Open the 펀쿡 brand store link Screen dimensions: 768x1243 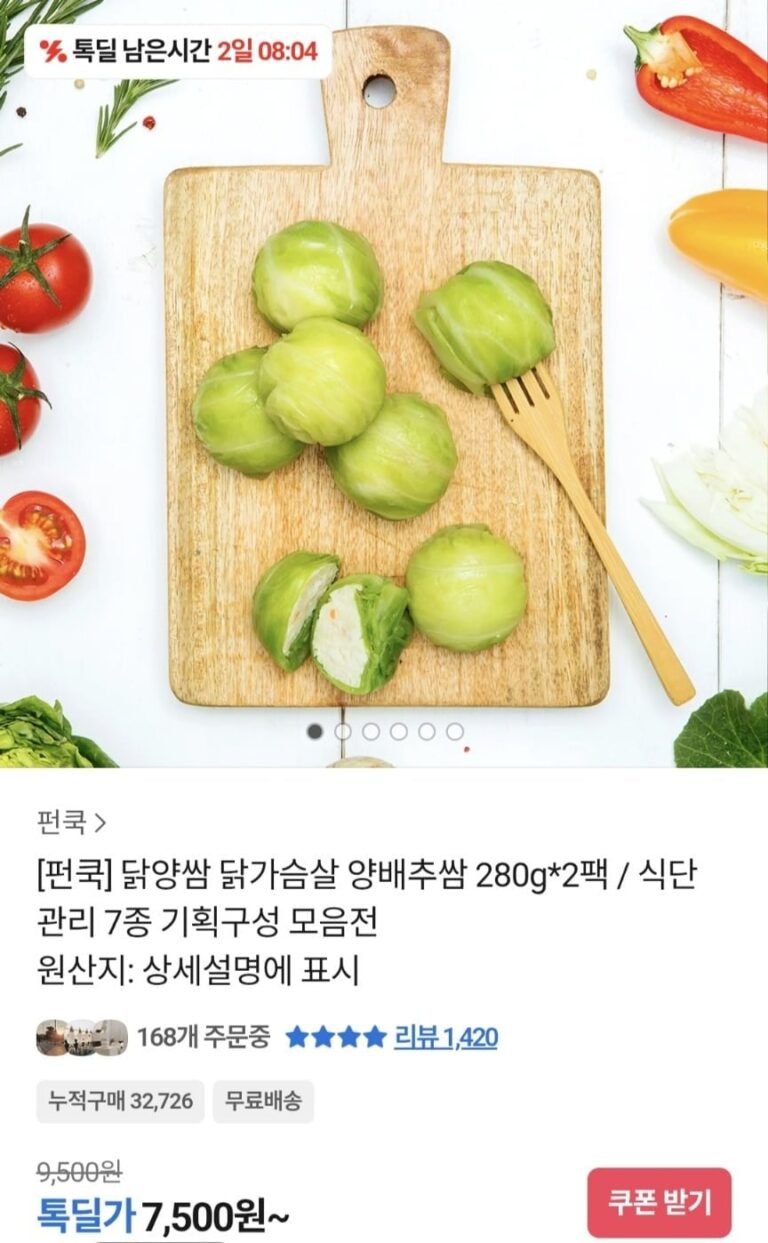point(71,823)
